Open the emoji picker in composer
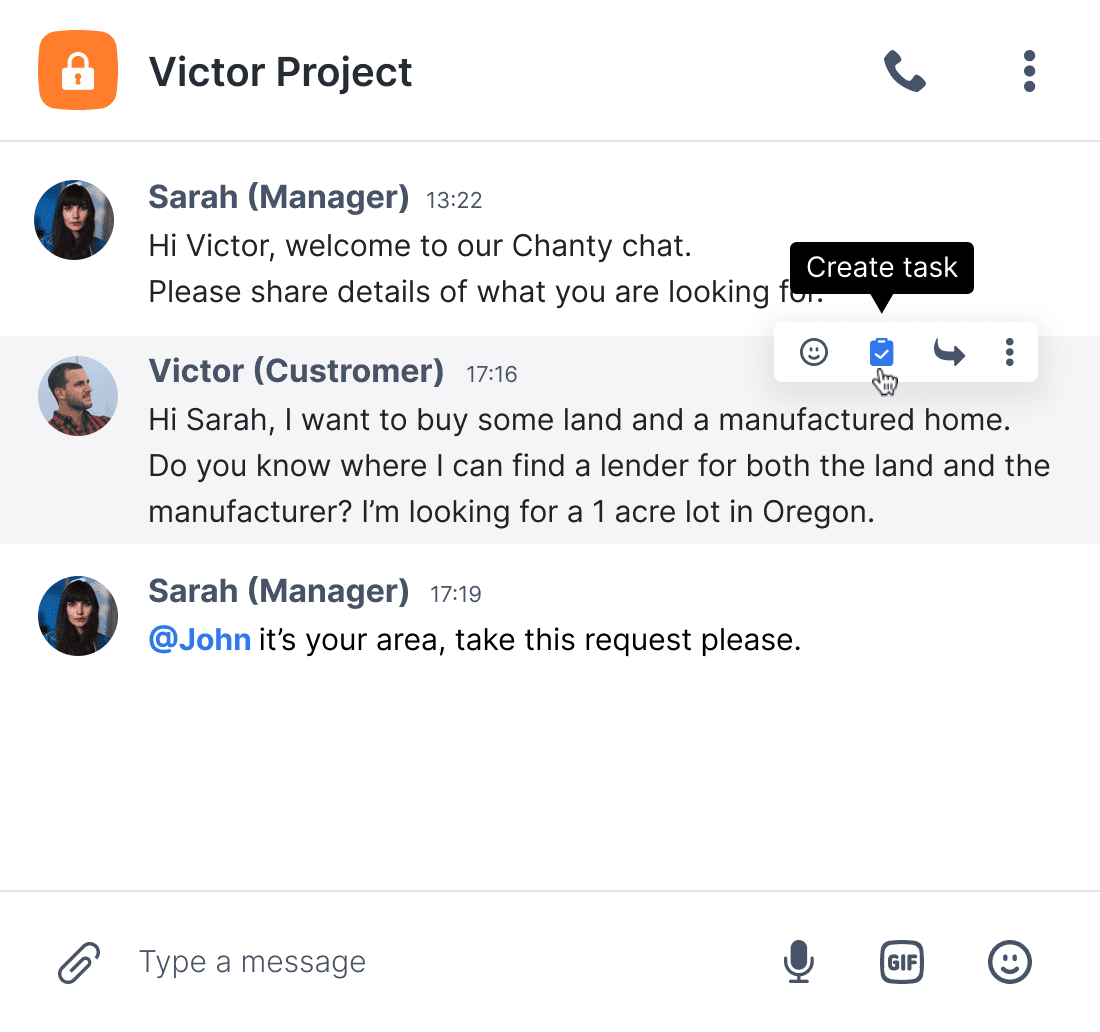1100x1032 pixels. (x=1009, y=962)
